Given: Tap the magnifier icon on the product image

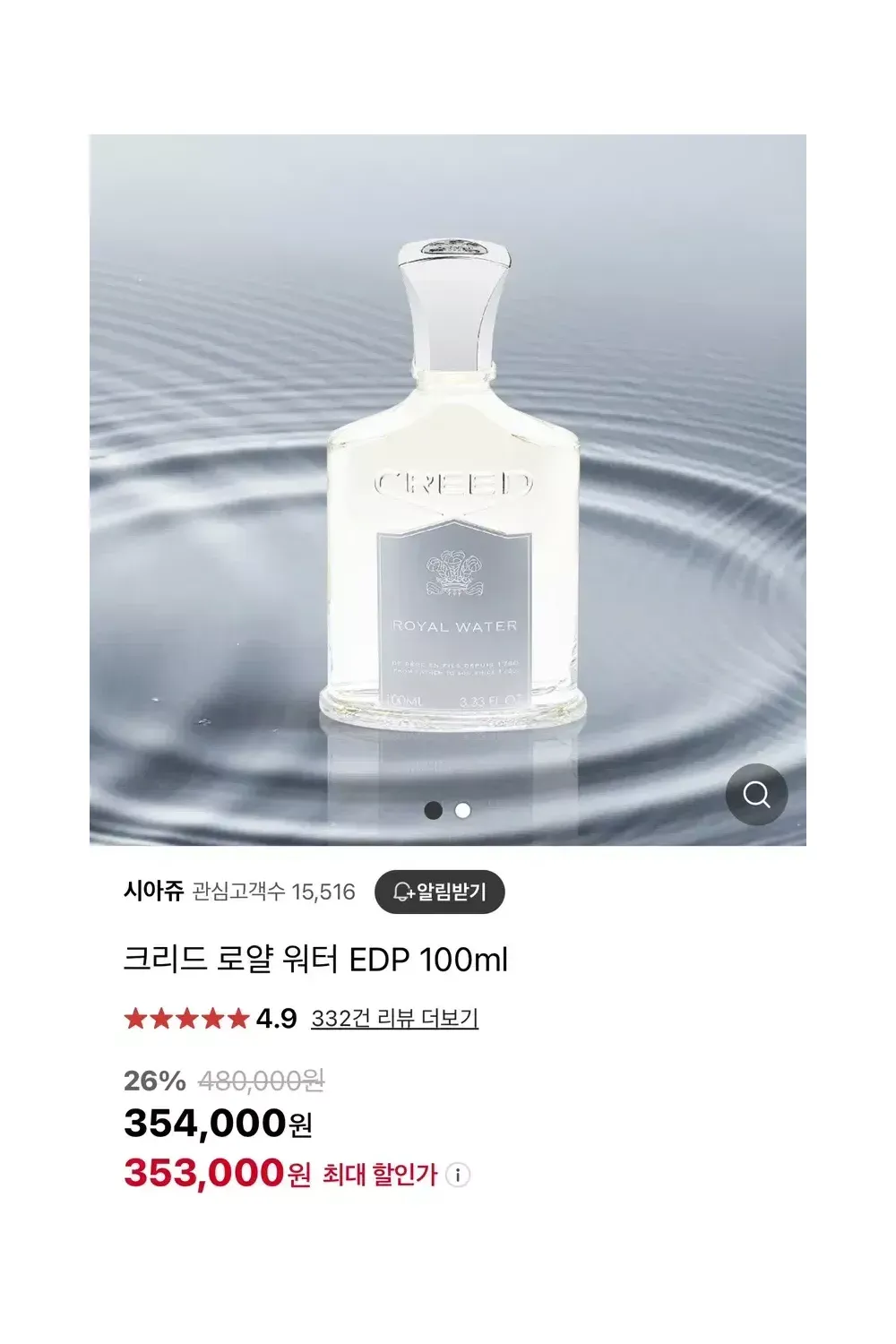Looking at the screenshot, I should pos(756,795).
